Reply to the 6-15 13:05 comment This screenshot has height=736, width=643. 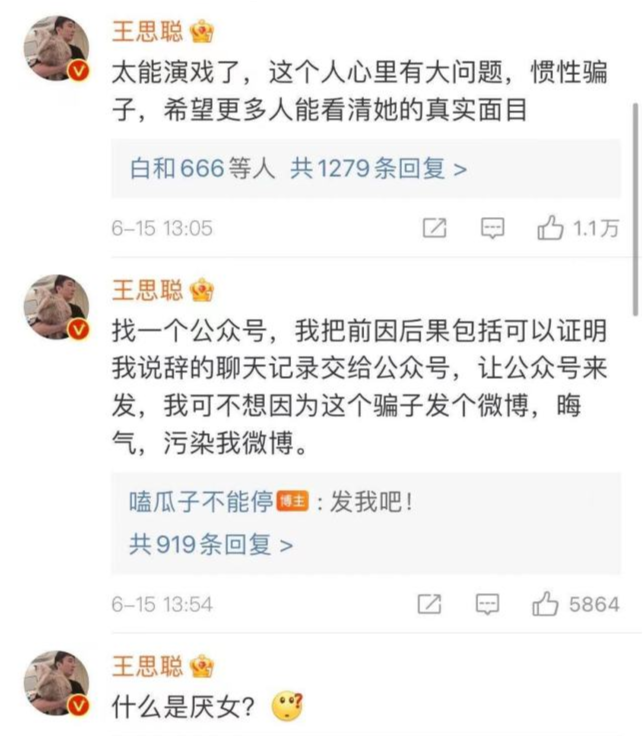coord(492,228)
